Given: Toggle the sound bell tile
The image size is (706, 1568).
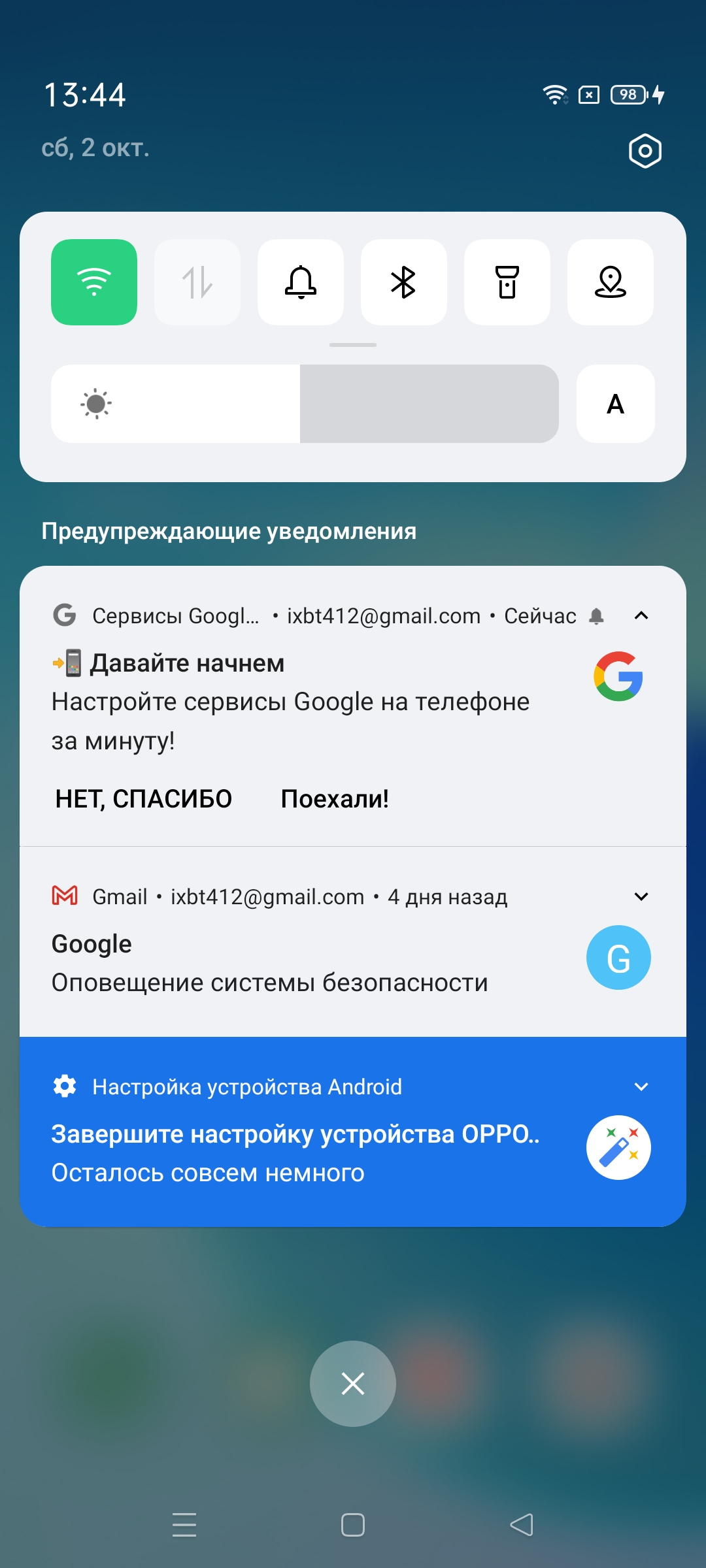Looking at the screenshot, I should (301, 282).
